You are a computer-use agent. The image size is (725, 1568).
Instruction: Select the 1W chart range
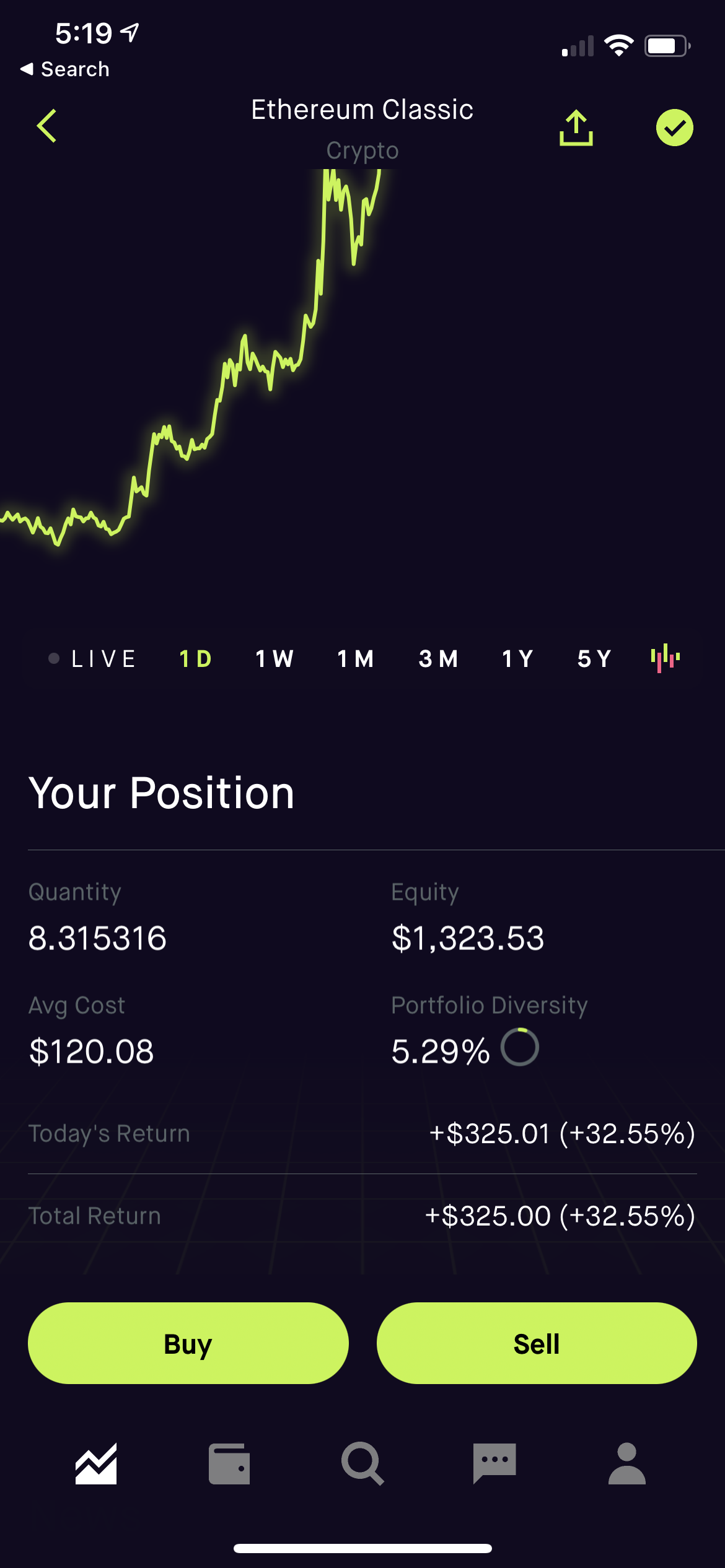click(x=275, y=659)
